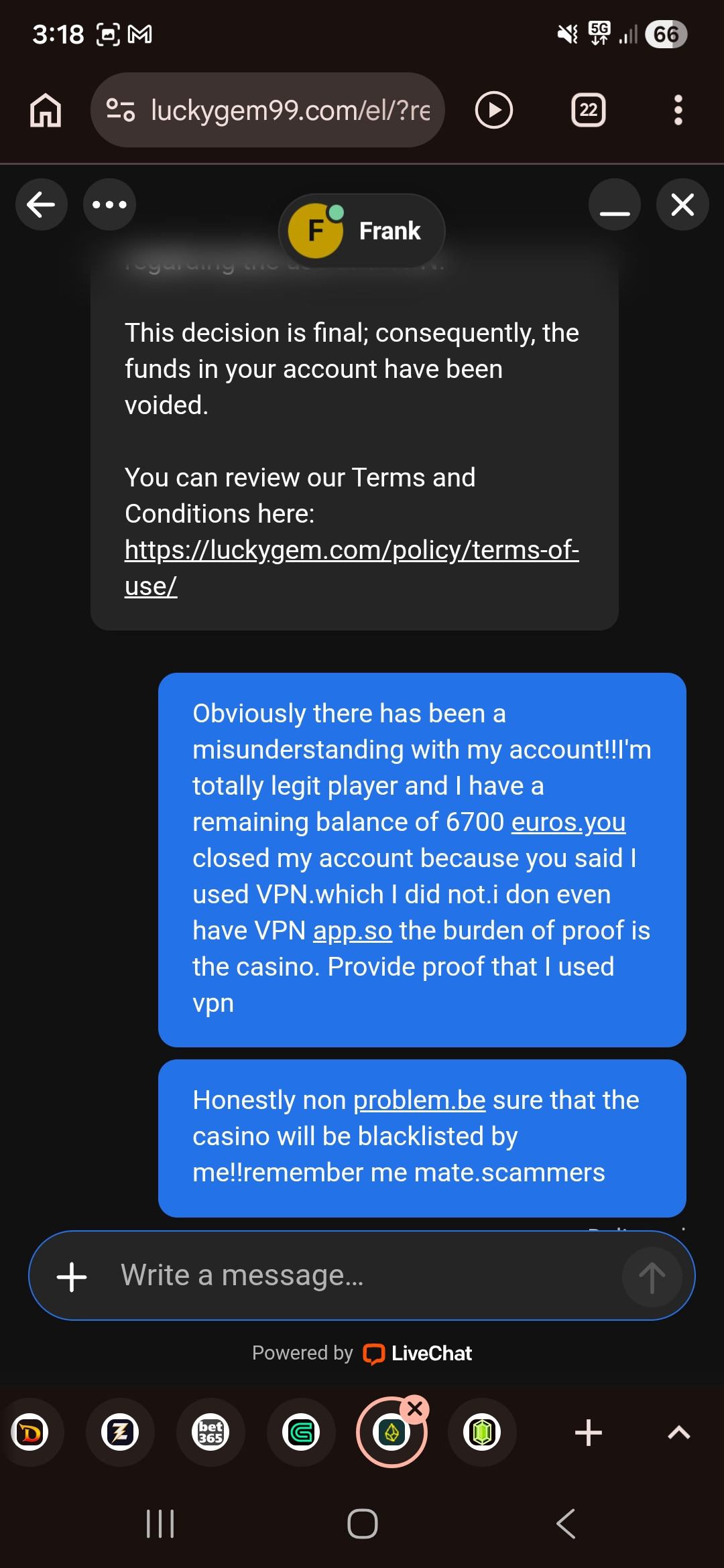
Task: Close the live chat window
Action: point(682,204)
